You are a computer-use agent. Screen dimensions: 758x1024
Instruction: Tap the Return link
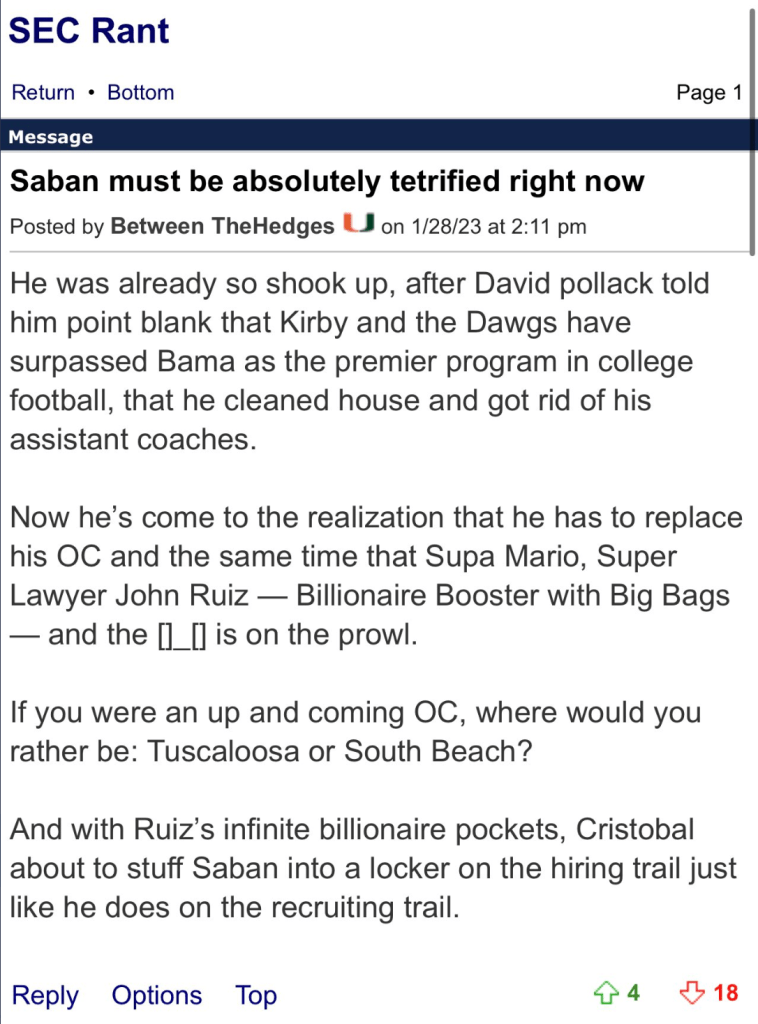click(x=43, y=93)
